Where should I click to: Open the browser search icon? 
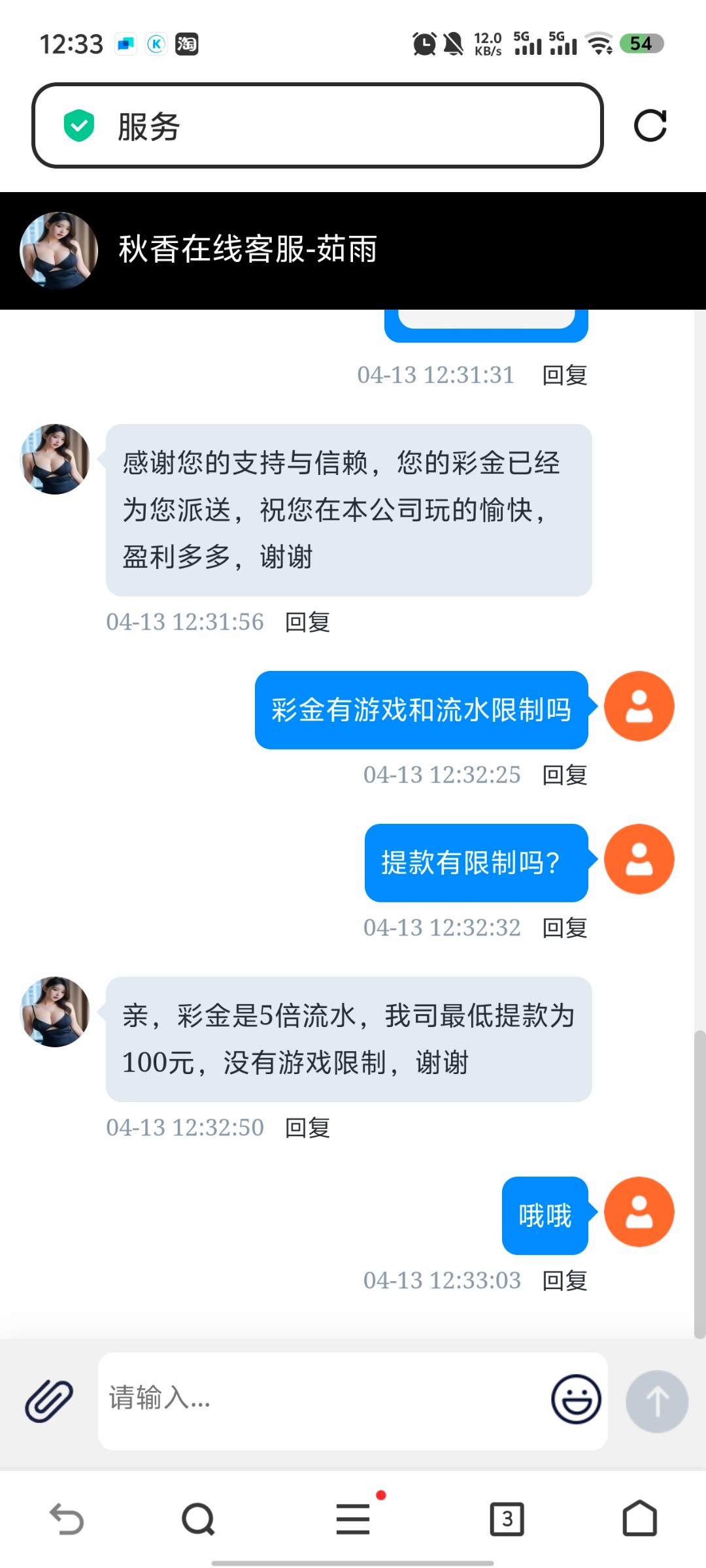point(198,1519)
